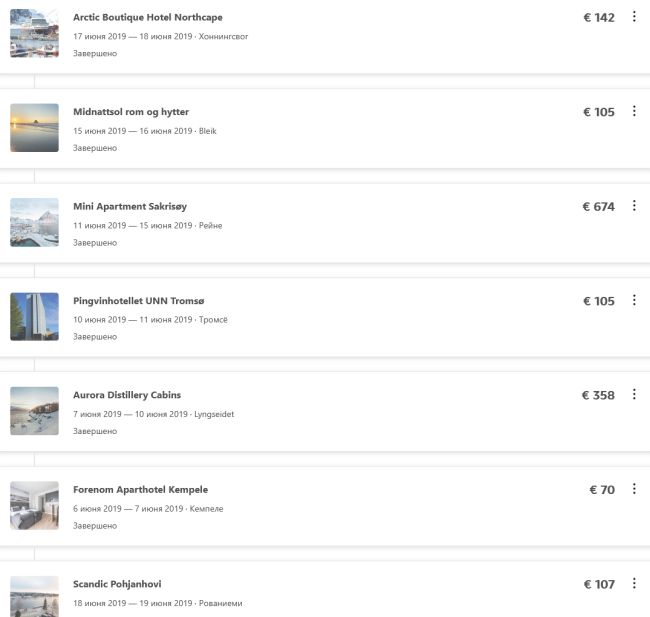The height and width of the screenshot is (617, 650).
Task: Open the Arctic Boutique Hotel Northcape booking
Action: [148, 18]
